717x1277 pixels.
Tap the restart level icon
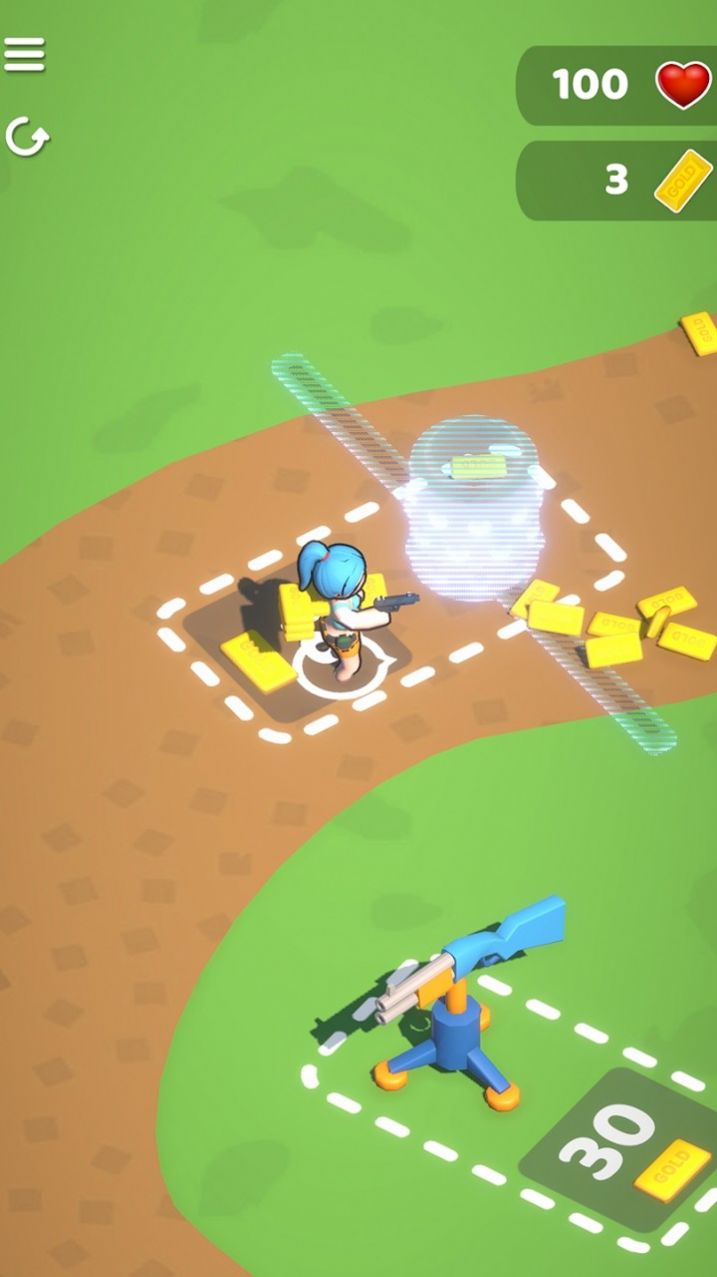[x=26, y=137]
